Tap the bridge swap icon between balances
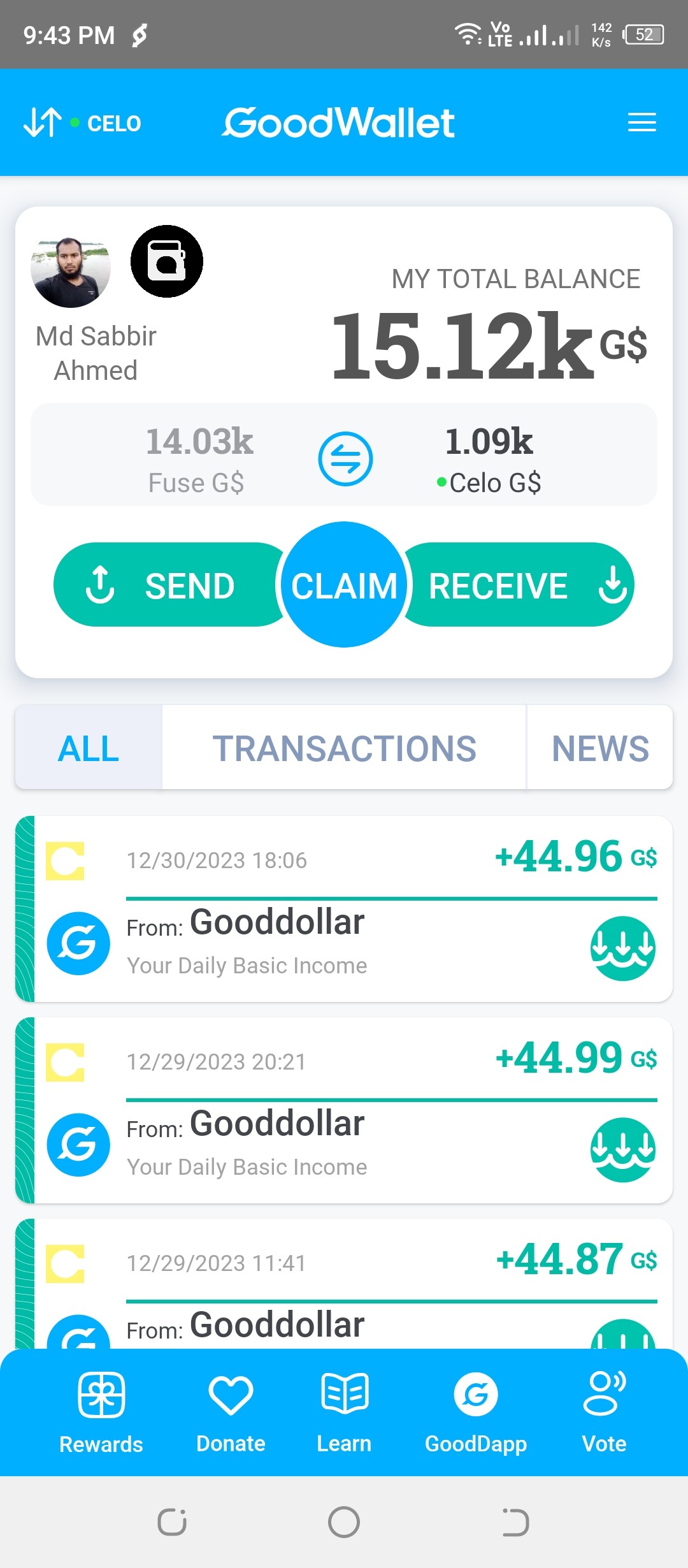The image size is (688, 1568). [345, 459]
